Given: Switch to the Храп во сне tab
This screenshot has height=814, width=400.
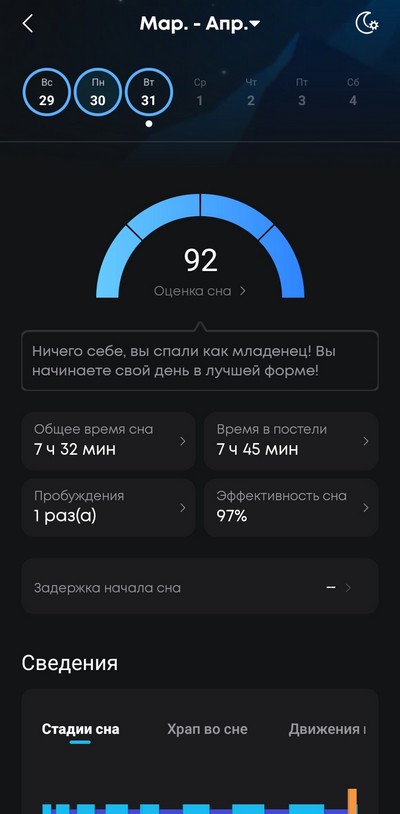Looking at the screenshot, I should [207, 729].
